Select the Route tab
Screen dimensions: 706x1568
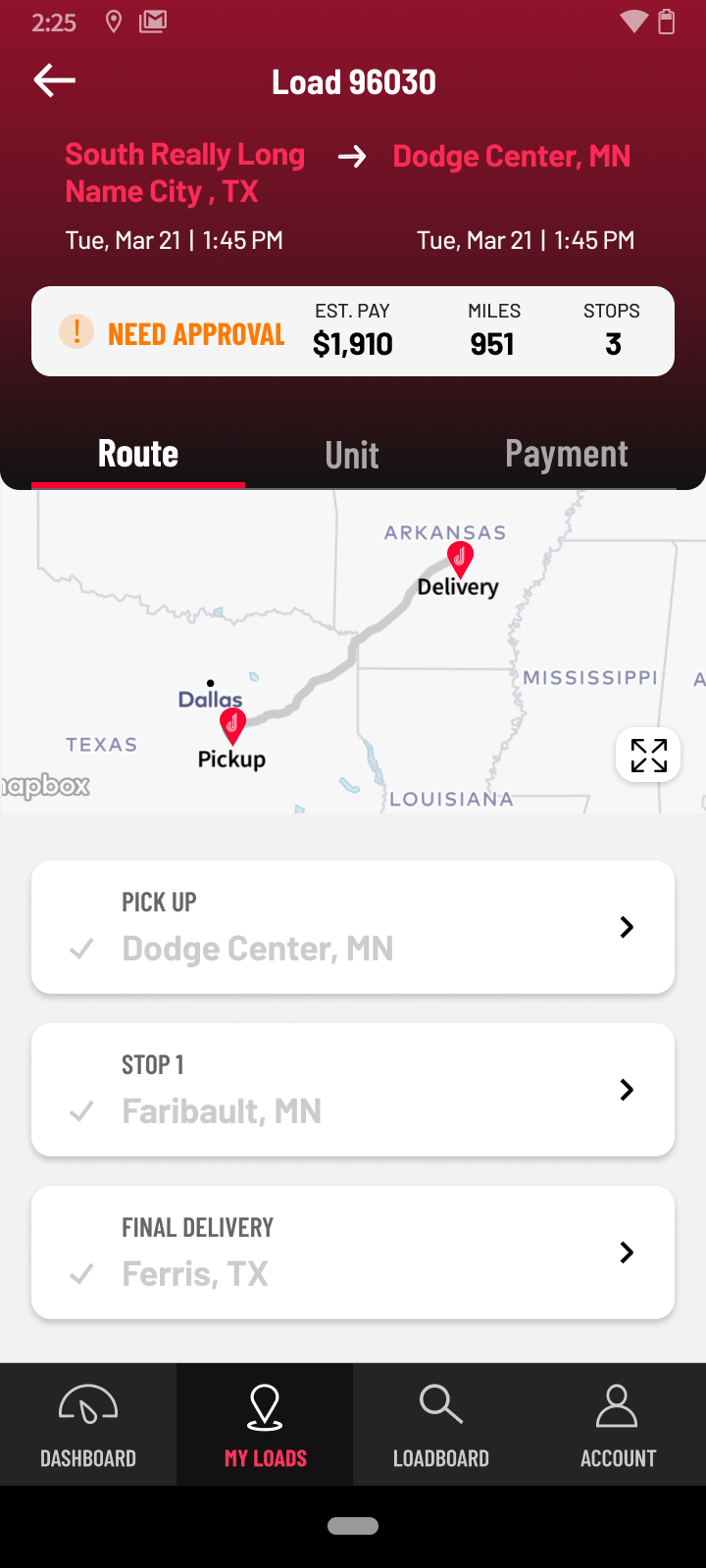click(138, 455)
